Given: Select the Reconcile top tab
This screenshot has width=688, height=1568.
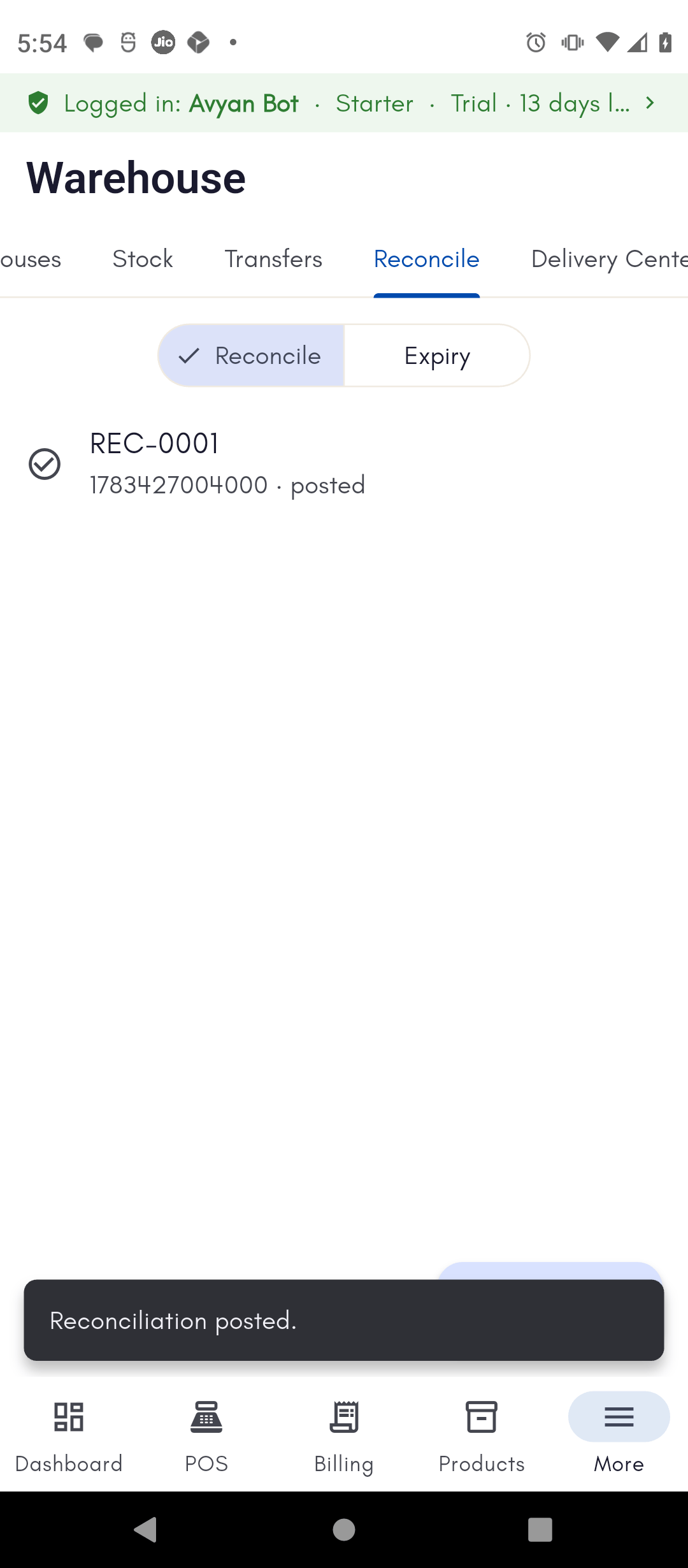Looking at the screenshot, I should pos(427,259).
